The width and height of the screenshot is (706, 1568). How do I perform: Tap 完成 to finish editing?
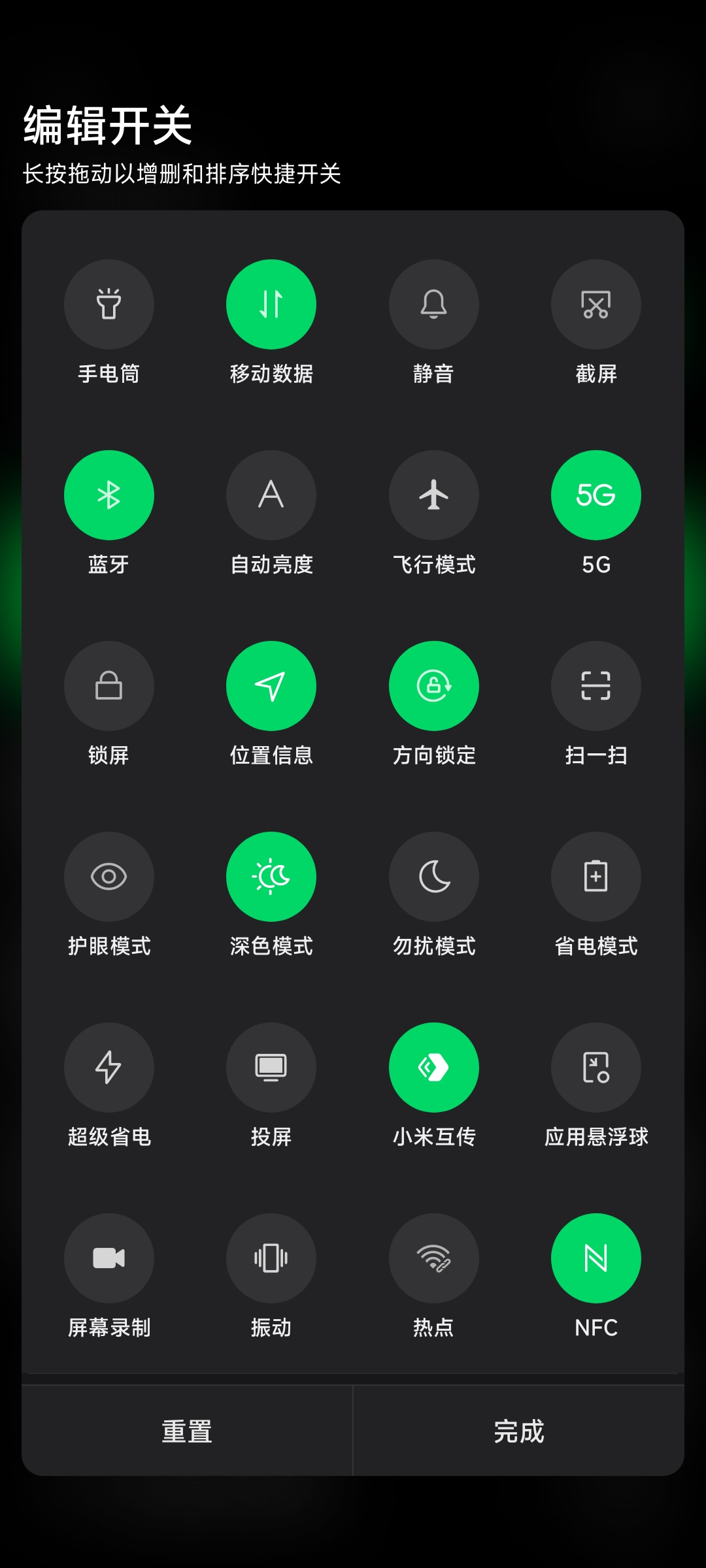(x=519, y=1431)
